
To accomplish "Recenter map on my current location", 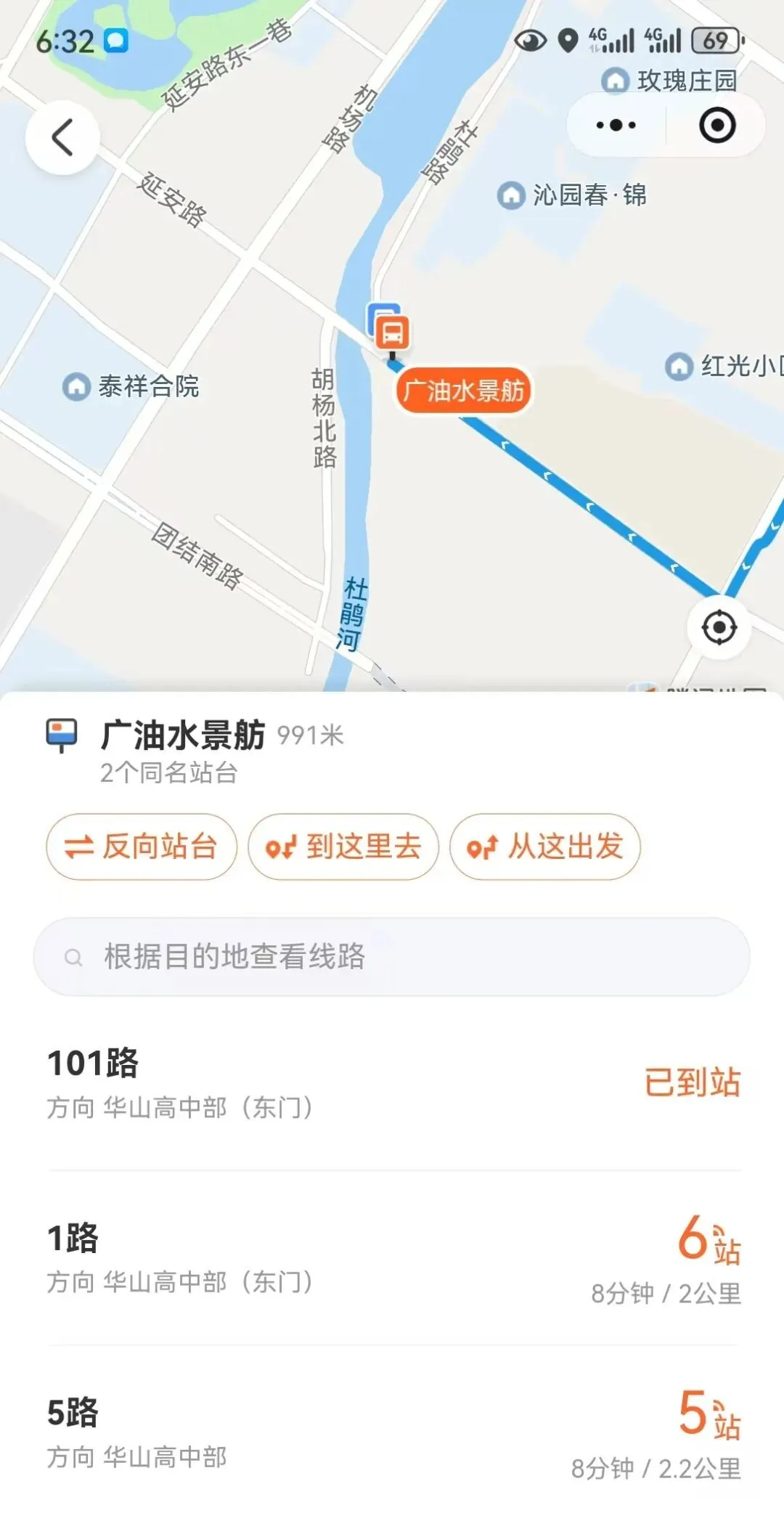I will [719, 627].
